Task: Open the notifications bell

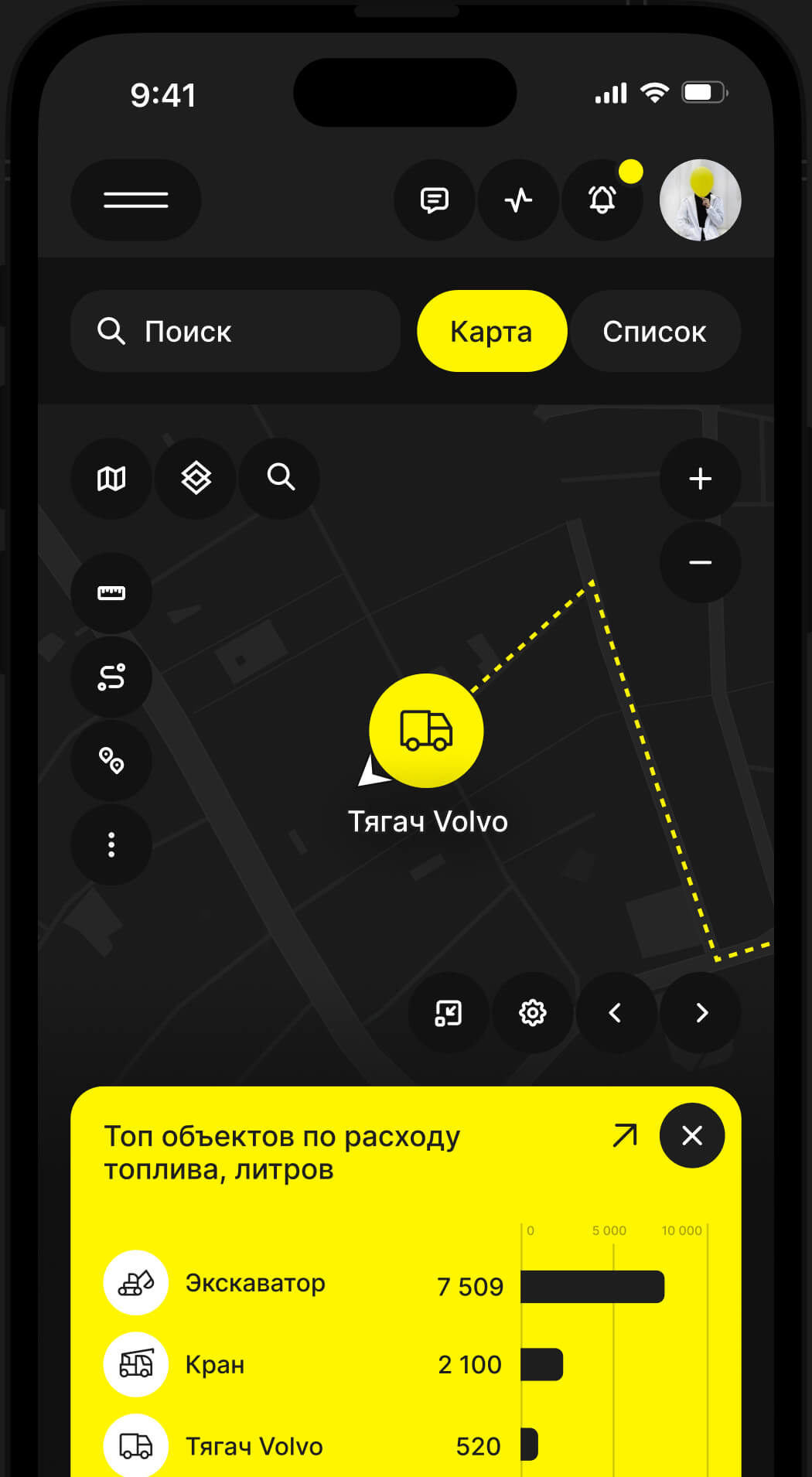Action: coord(602,200)
